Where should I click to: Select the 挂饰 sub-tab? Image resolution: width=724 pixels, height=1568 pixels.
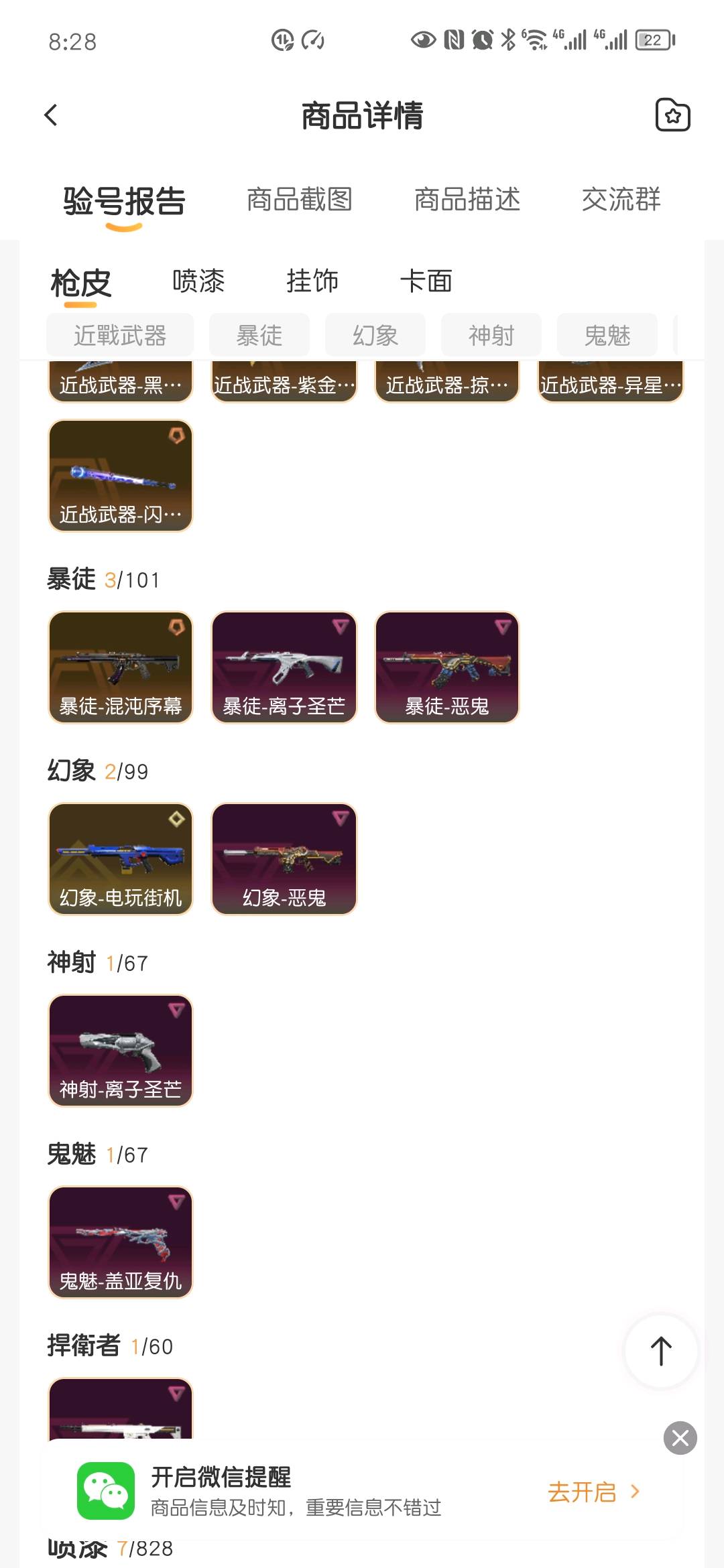[x=312, y=281]
